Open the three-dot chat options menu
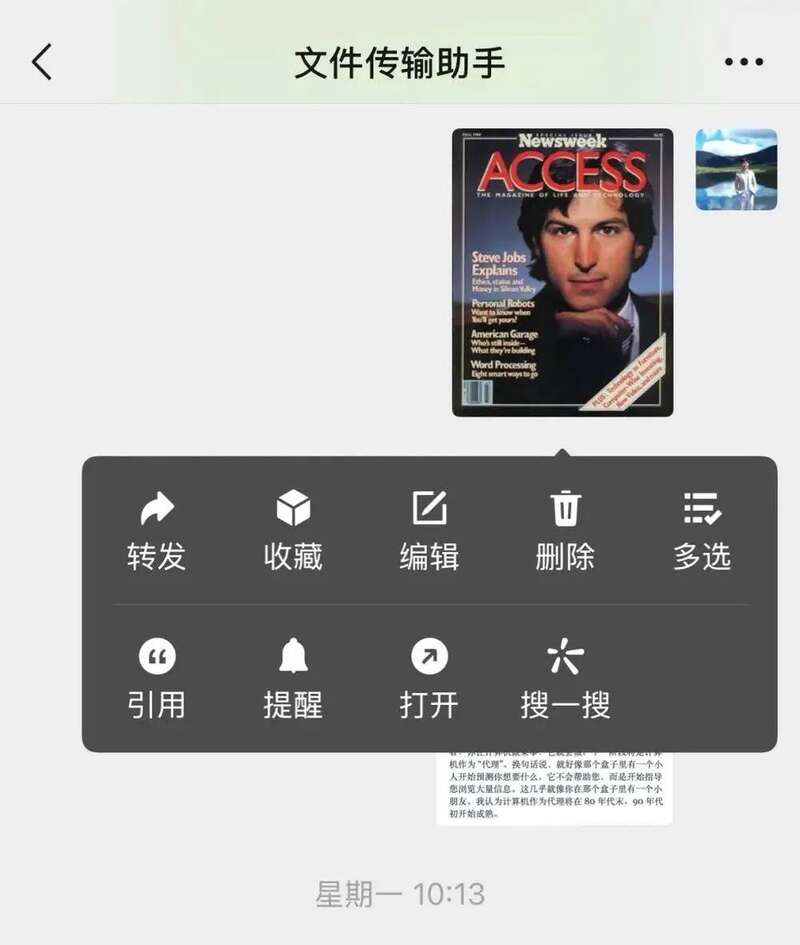This screenshot has height=945, width=800. [743, 62]
